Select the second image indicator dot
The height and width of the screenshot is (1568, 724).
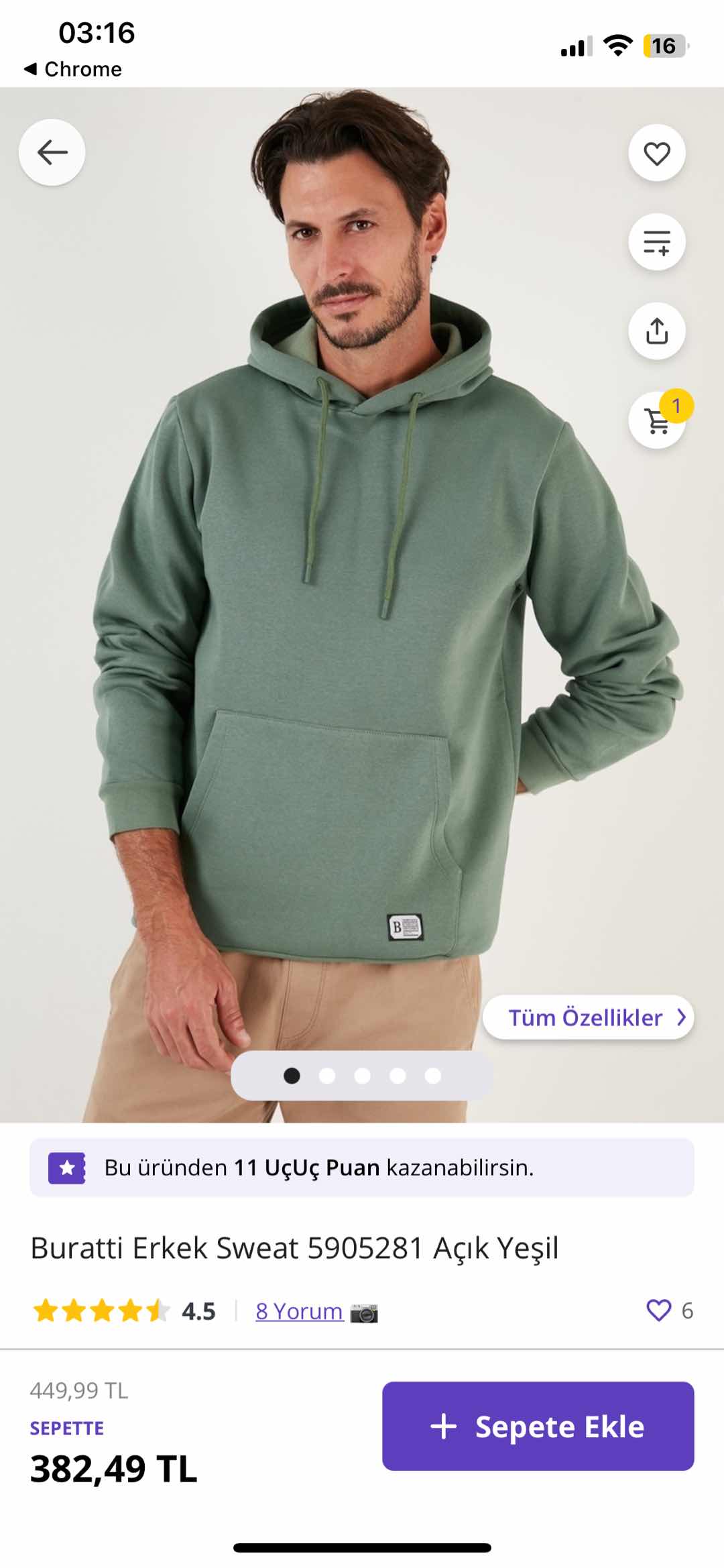point(327,1076)
